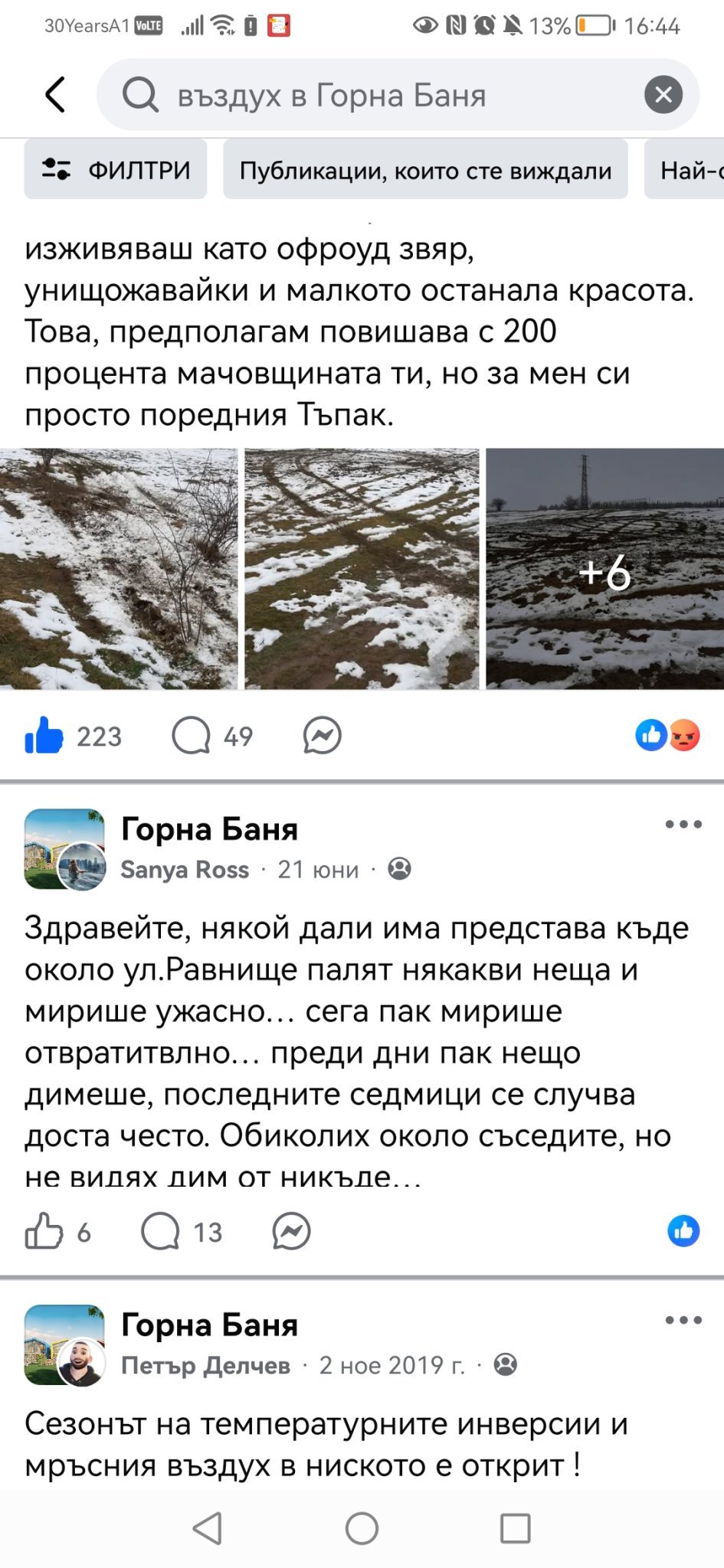Open the first snowy field photo
This screenshot has height=1568, width=724.
pyautogui.click(x=119, y=569)
